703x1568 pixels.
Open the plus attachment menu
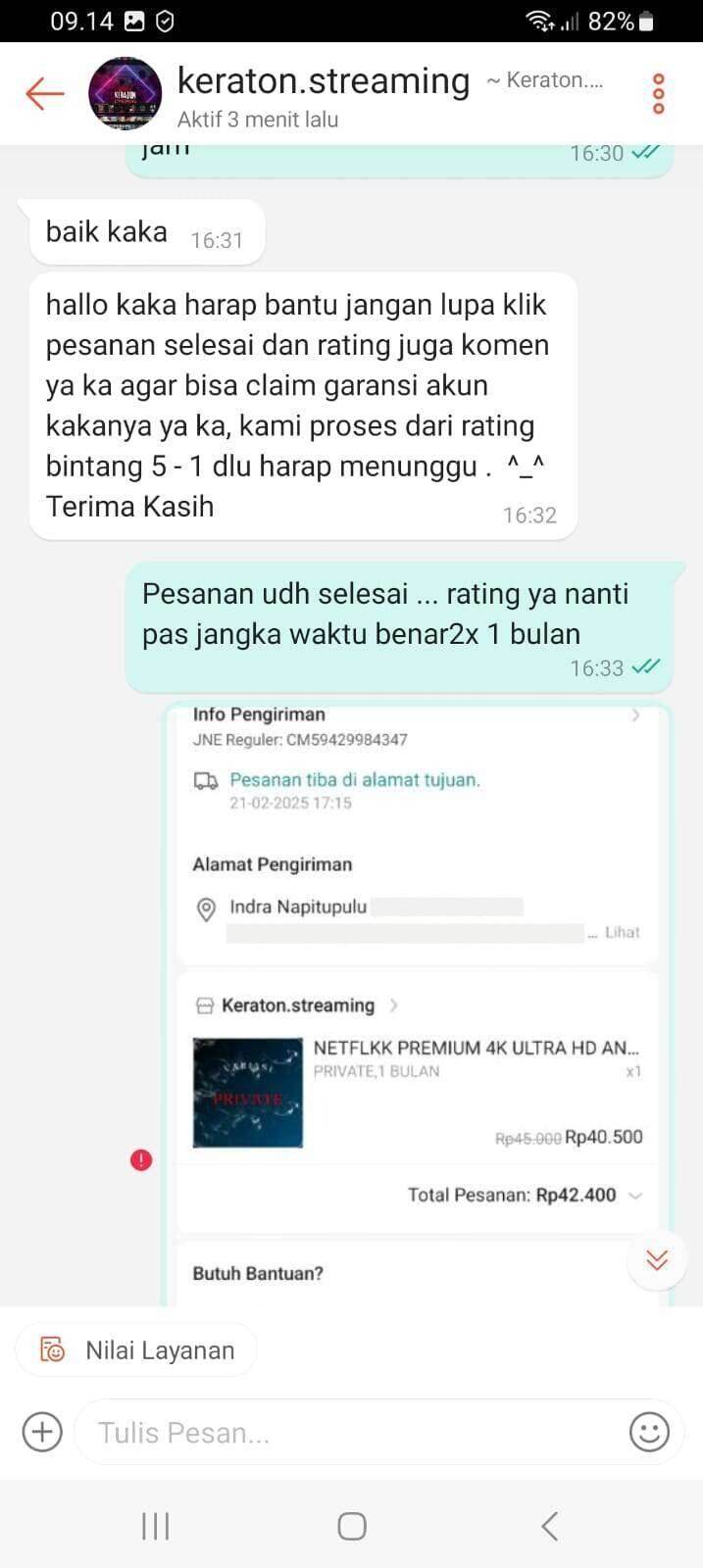42,1433
